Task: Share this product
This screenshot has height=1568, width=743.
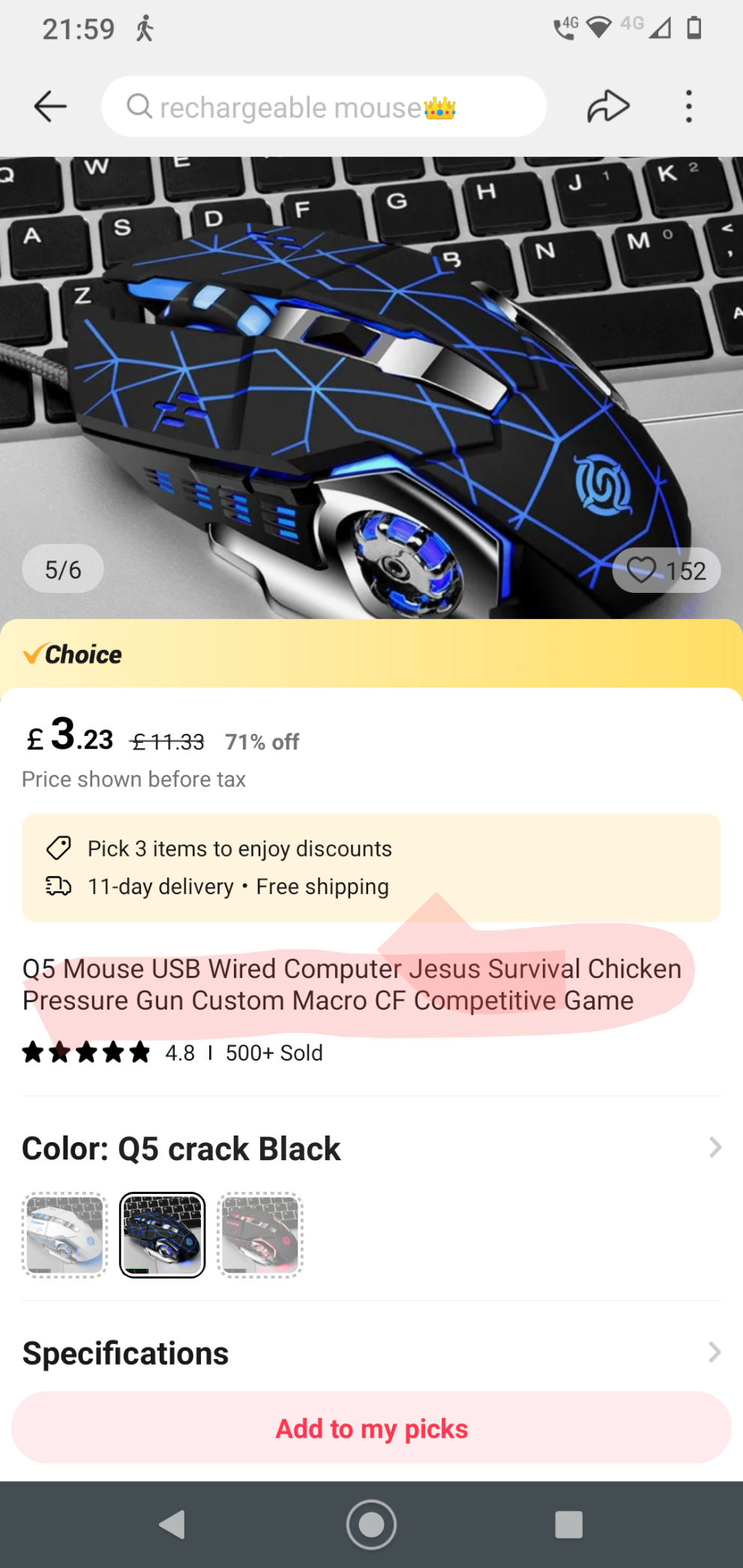Action: pos(607,106)
